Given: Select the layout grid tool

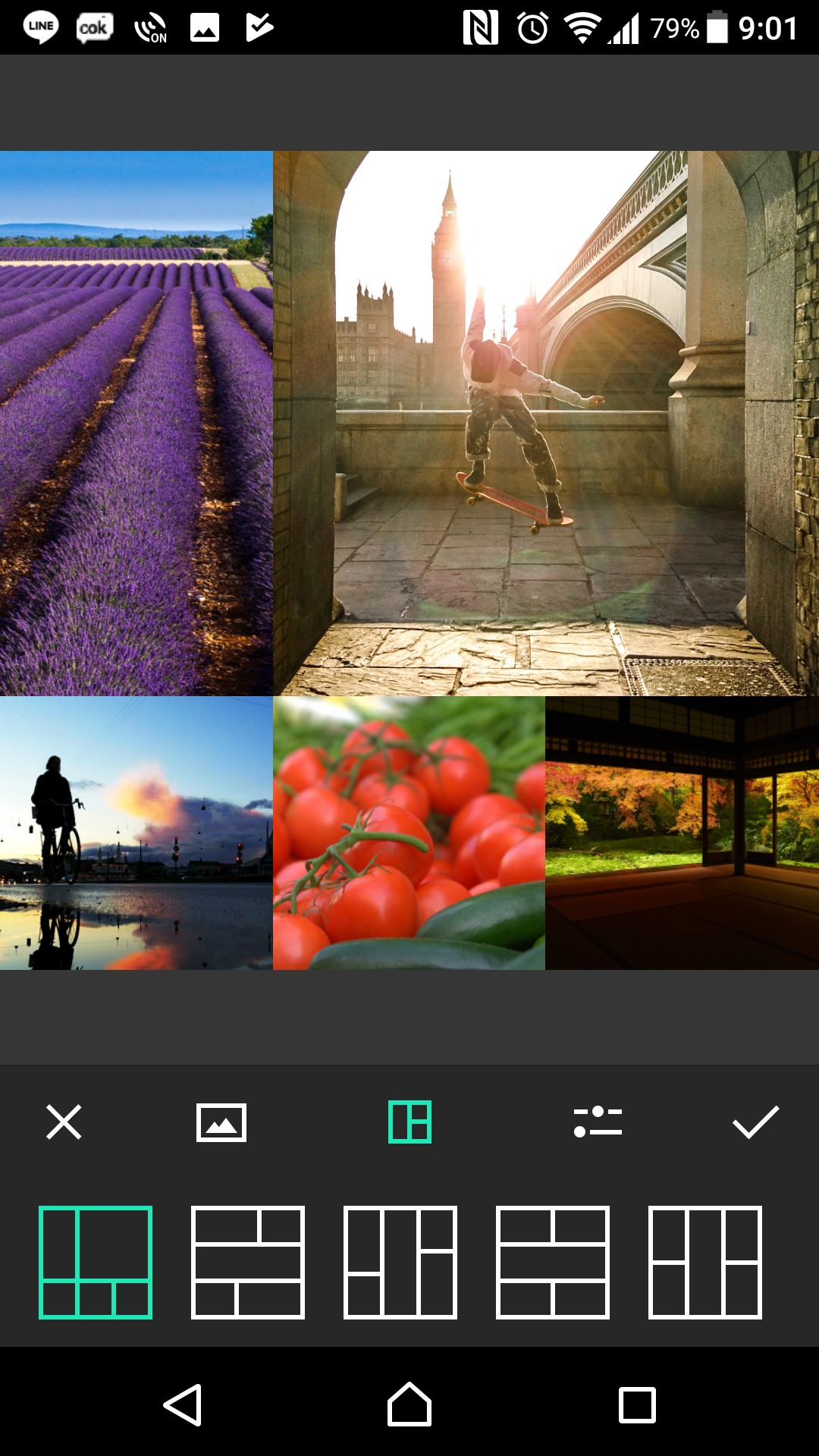Looking at the screenshot, I should point(409,1122).
